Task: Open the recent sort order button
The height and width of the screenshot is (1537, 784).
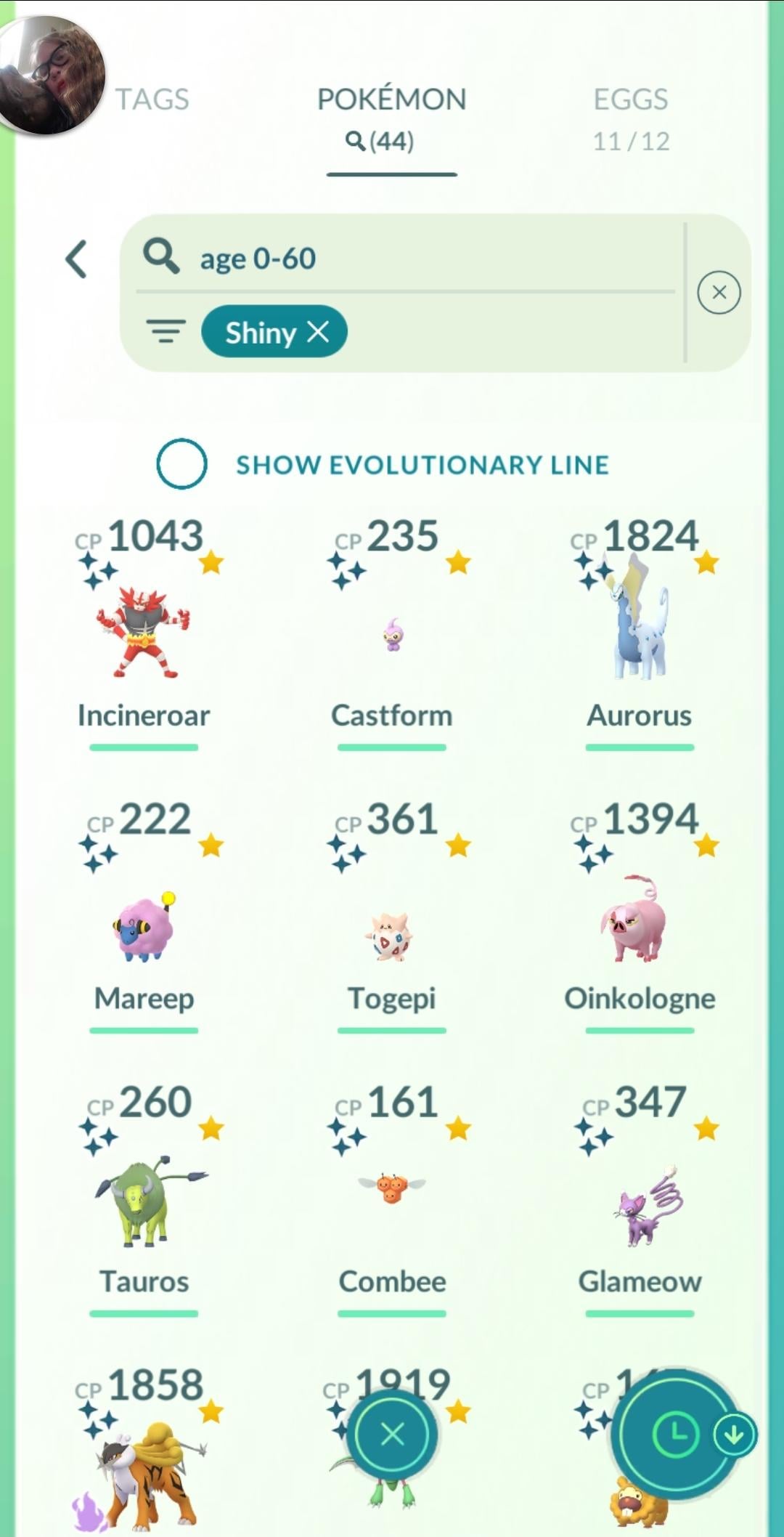Action: coord(675,1435)
